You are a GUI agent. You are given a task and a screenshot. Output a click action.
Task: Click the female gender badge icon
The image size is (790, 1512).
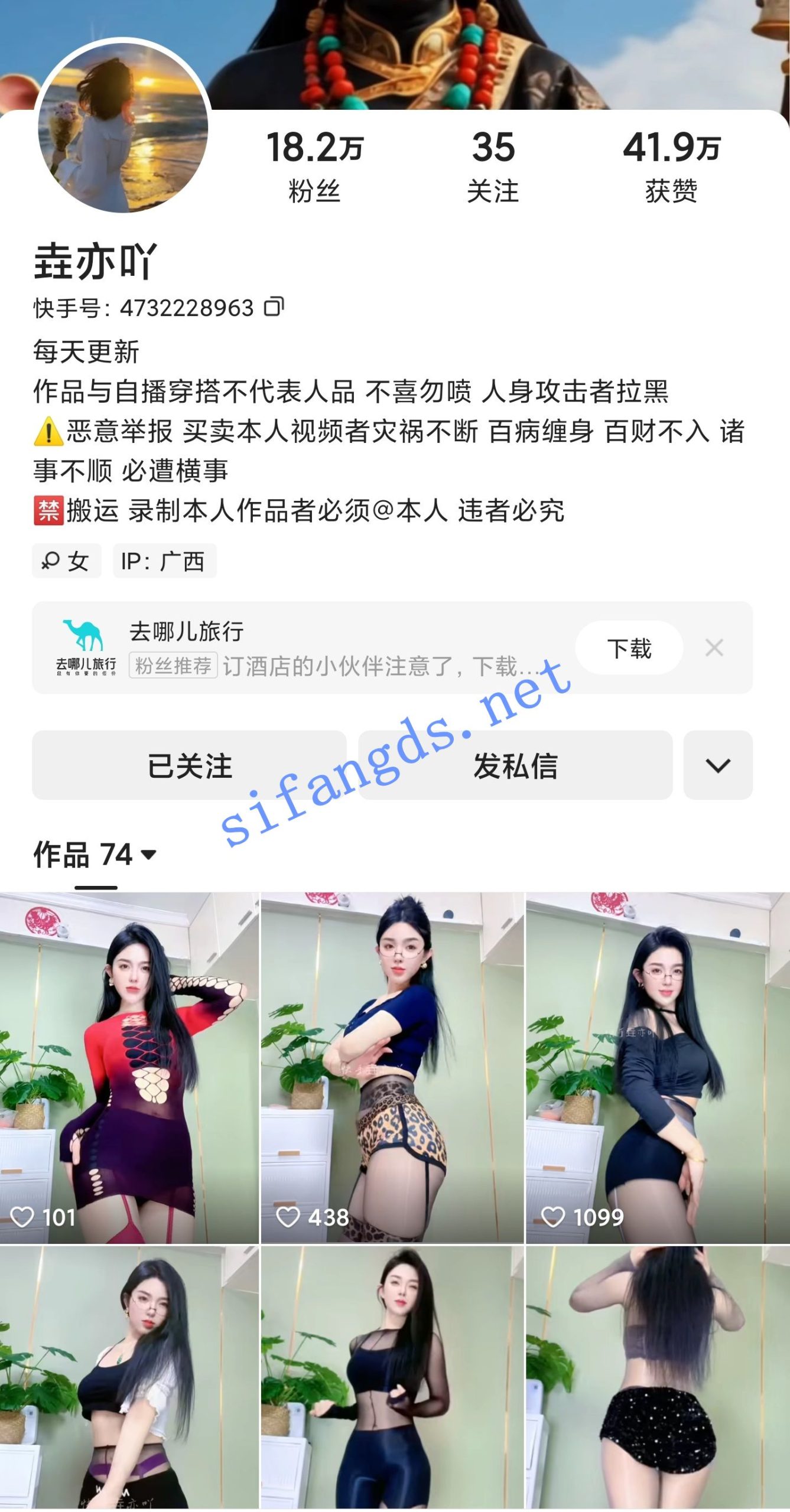pos(52,561)
